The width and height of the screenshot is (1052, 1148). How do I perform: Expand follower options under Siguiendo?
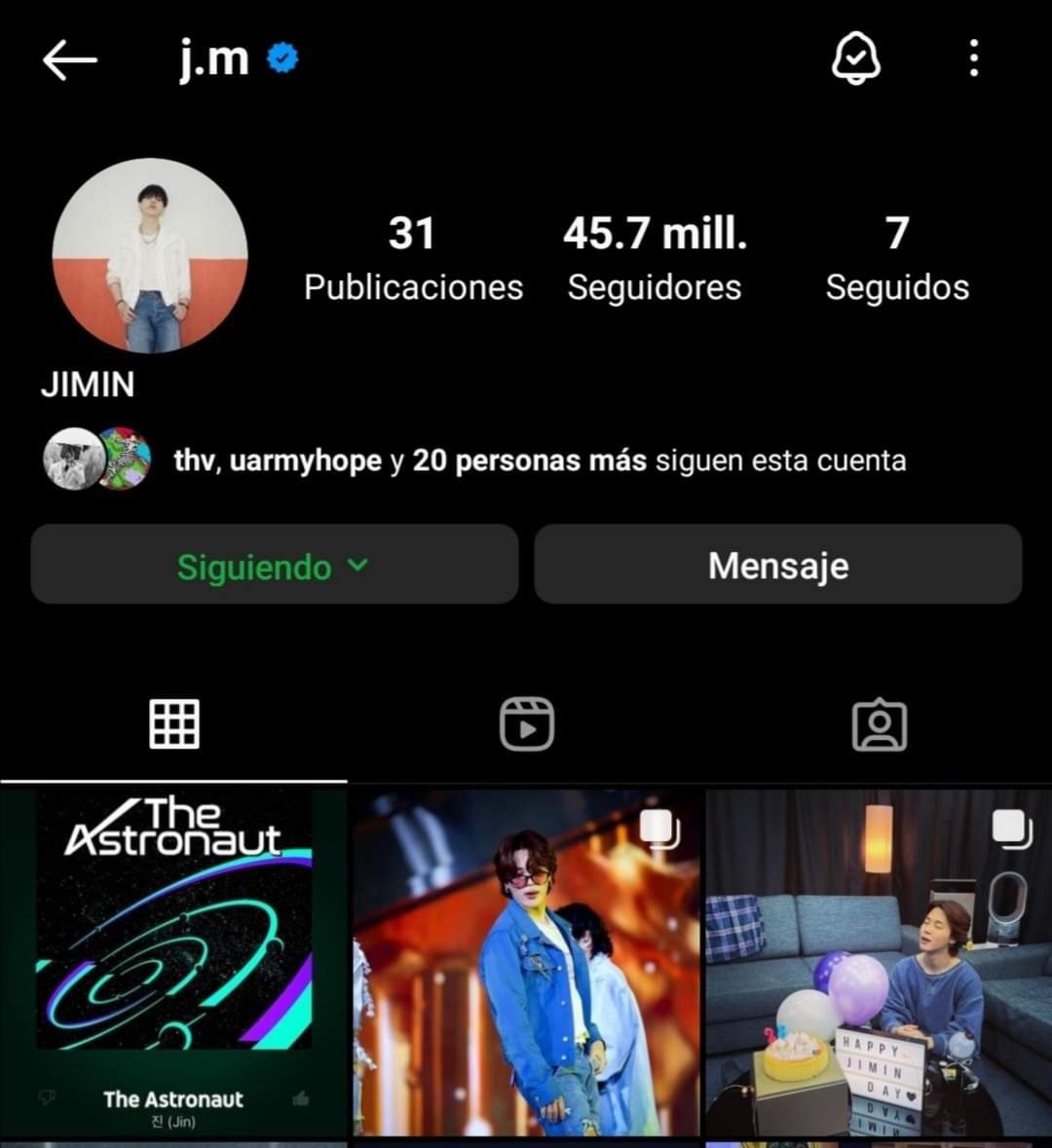[356, 565]
